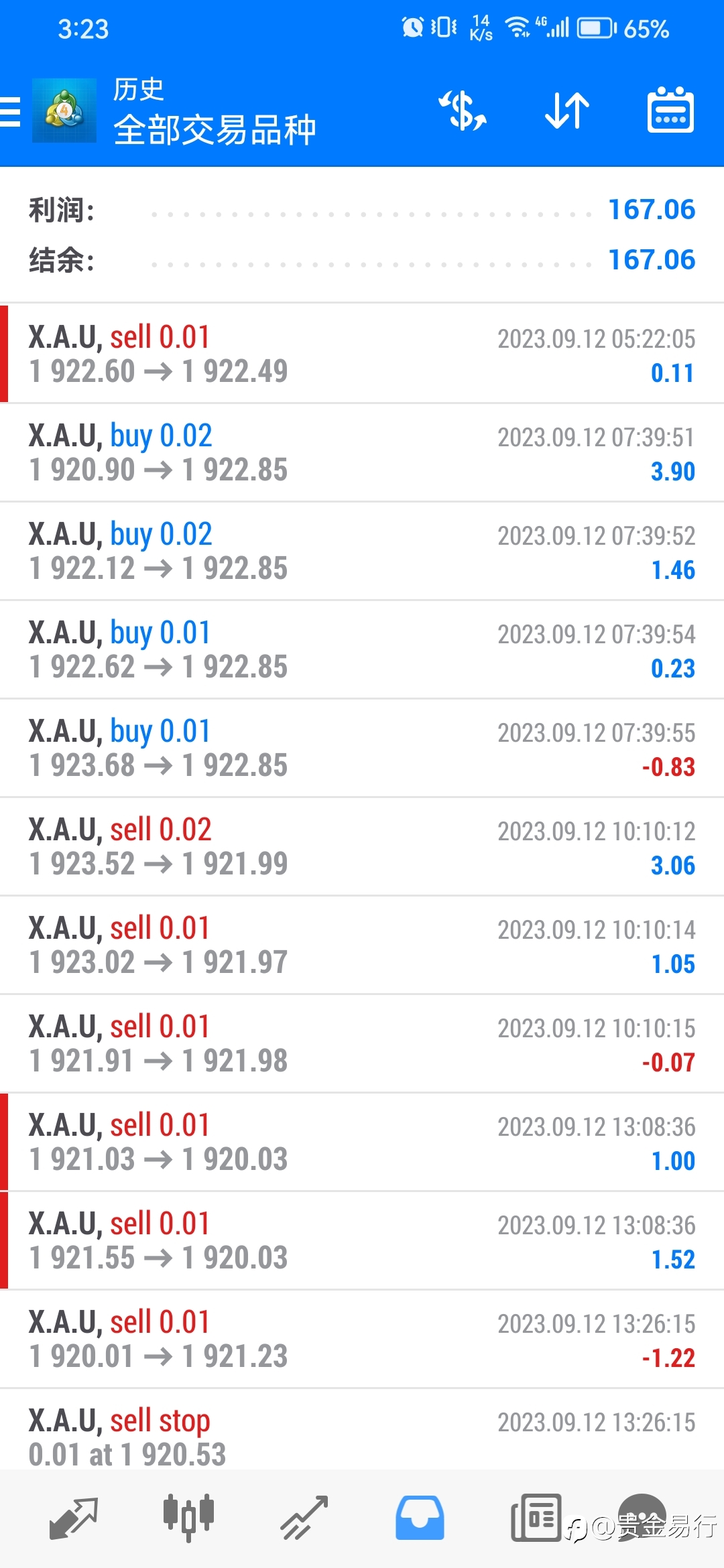Open the sell 0.01 trade with loss -1.22
The image size is (724, 1568).
[362, 1339]
